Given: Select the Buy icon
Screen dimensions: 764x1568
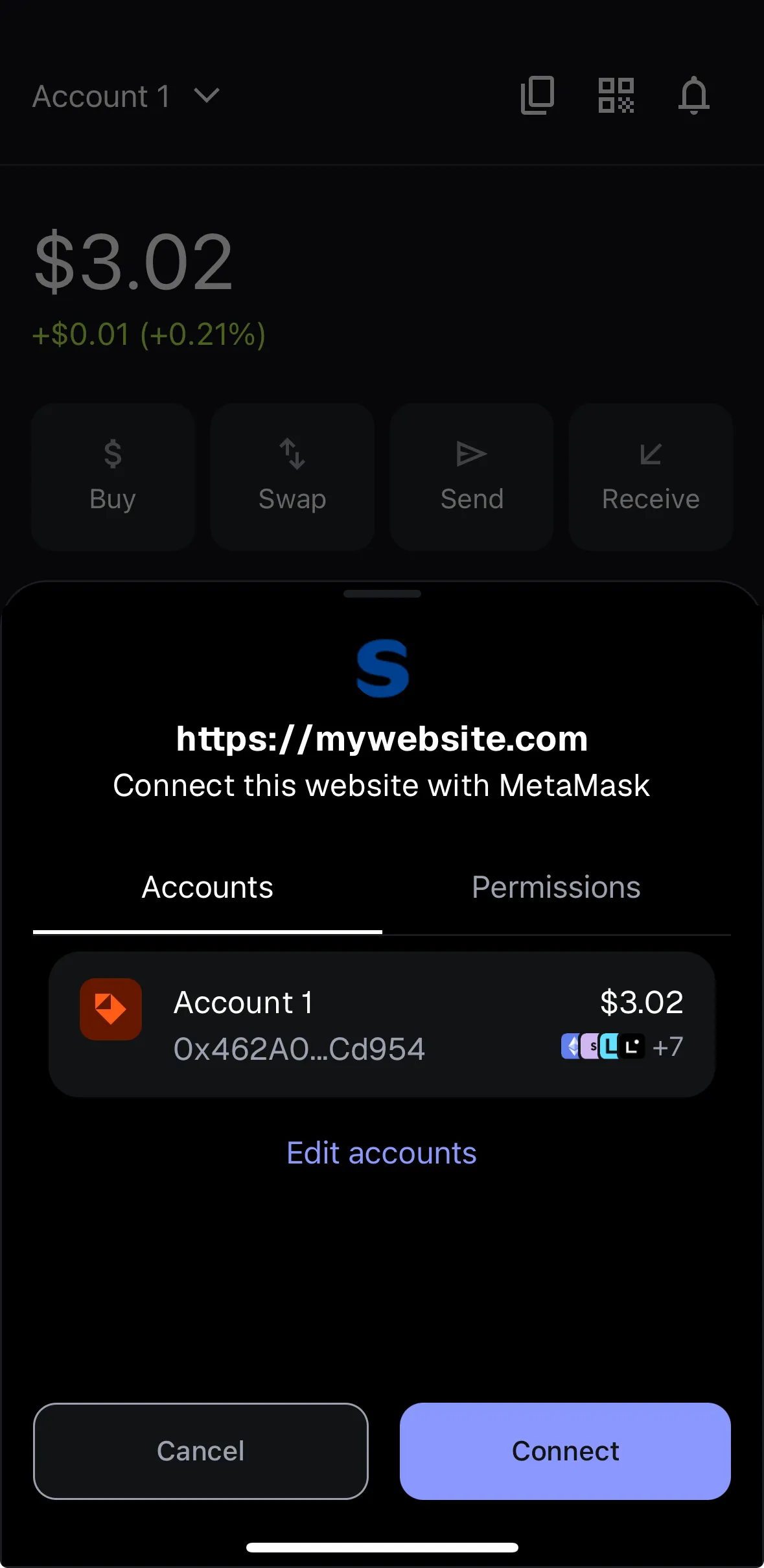Looking at the screenshot, I should click(x=112, y=476).
